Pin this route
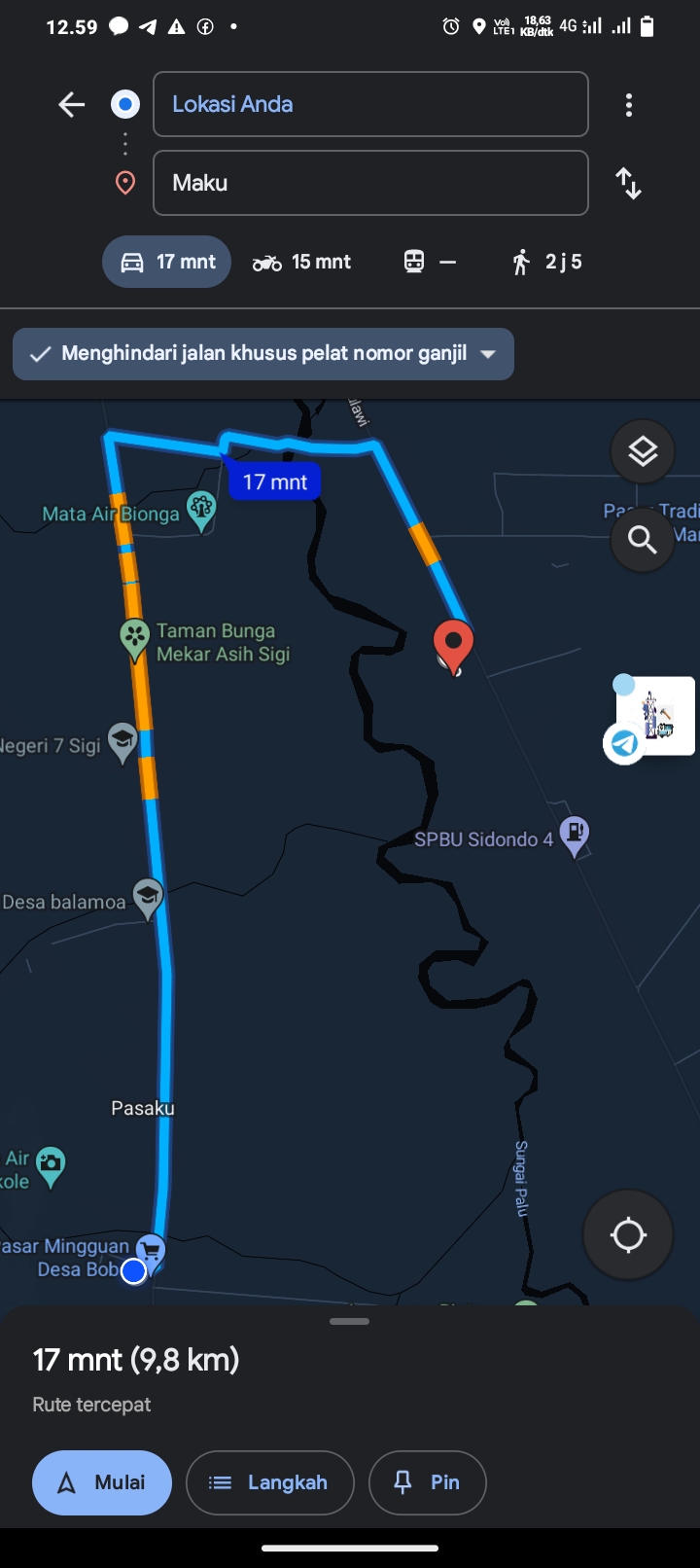 point(428,1482)
